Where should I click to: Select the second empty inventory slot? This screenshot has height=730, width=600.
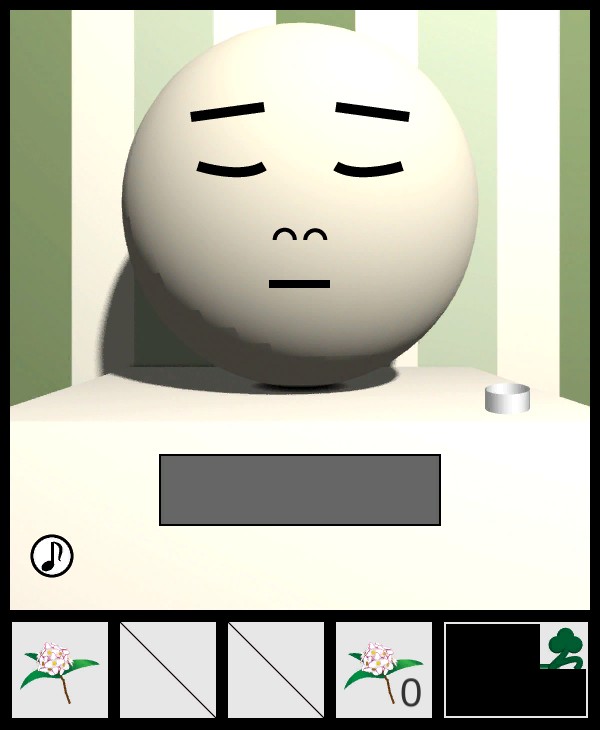[168, 670]
